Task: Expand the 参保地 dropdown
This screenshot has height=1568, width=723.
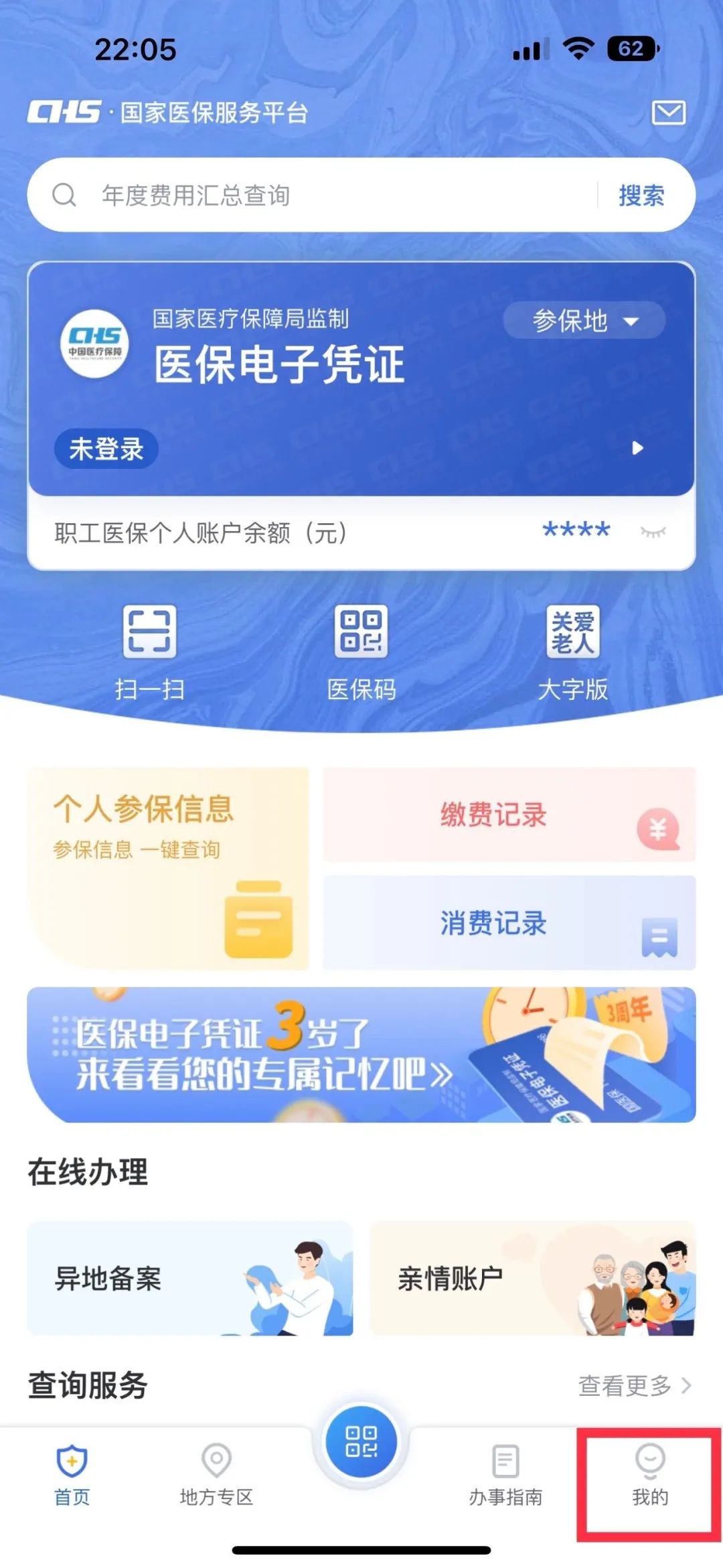Action: pyautogui.click(x=584, y=321)
